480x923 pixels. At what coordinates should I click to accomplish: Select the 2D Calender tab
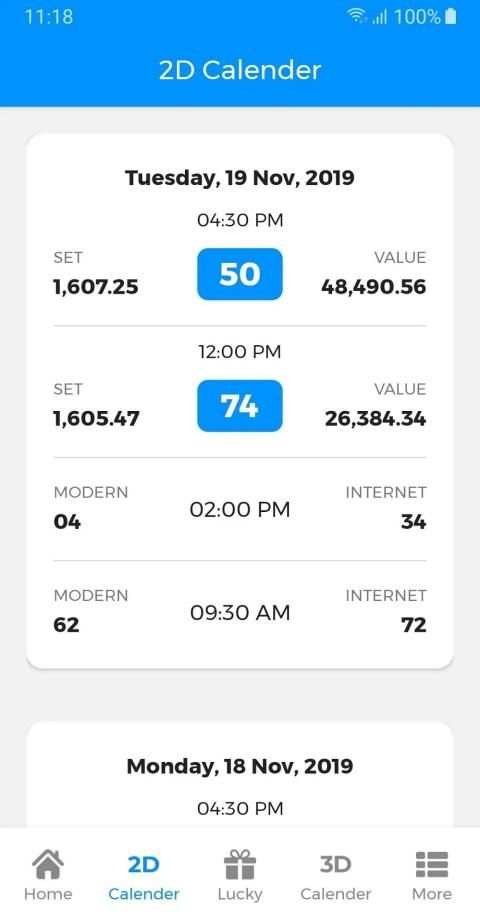point(144,876)
